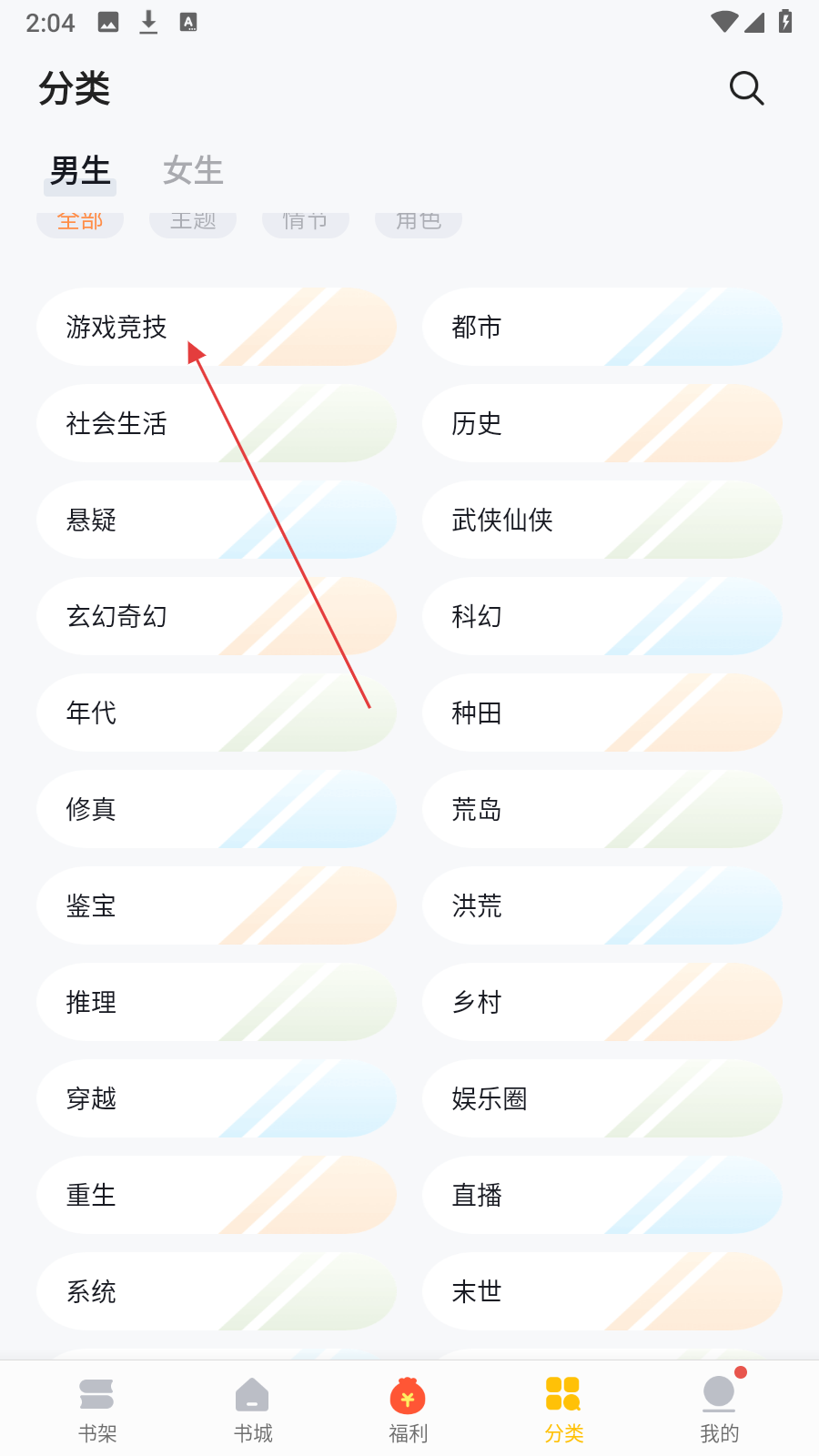Choose the 种田 category
Viewport: 819px width, 1456px height.
pos(602,713)
